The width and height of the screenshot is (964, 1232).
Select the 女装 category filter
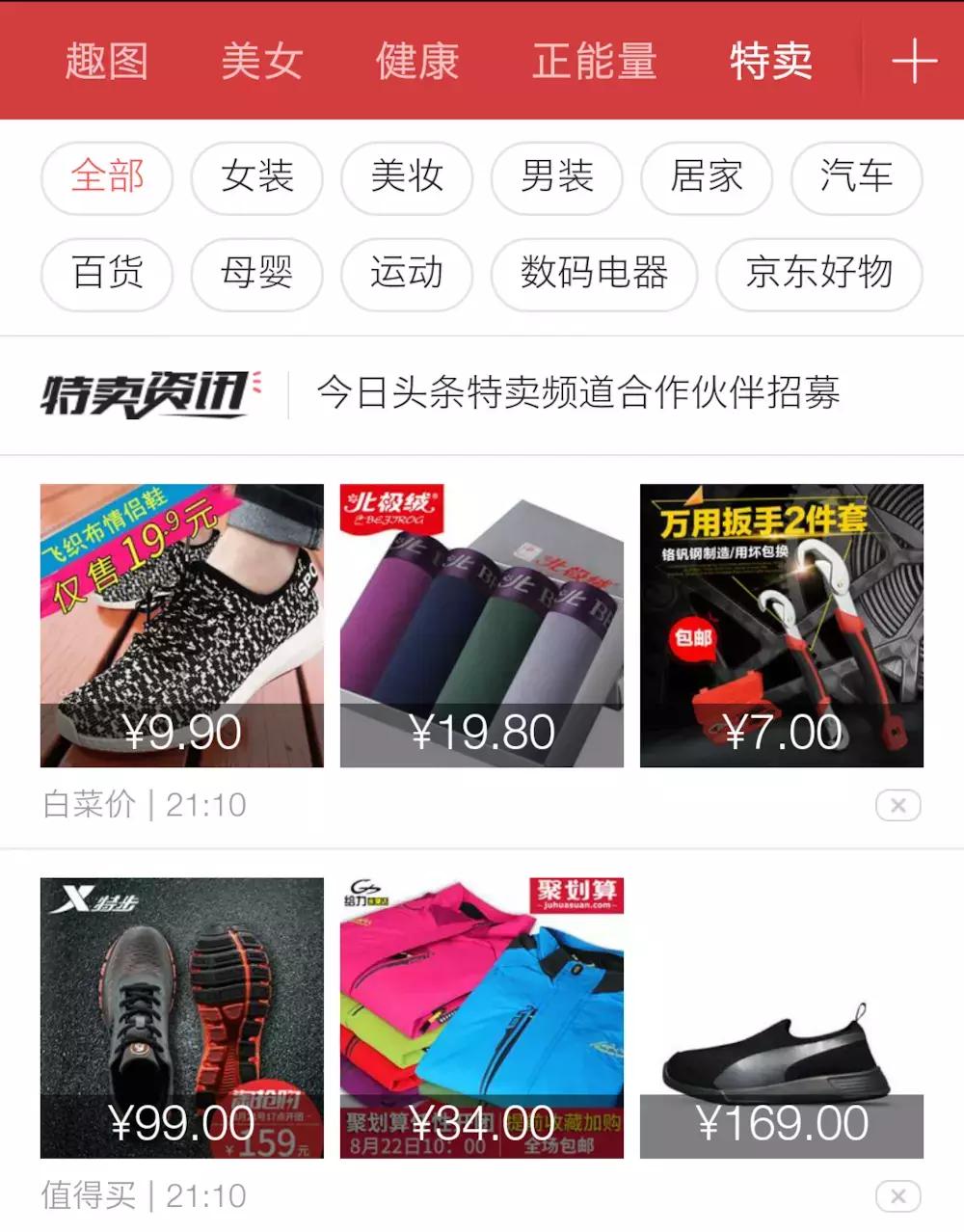(x=256, y=178)
